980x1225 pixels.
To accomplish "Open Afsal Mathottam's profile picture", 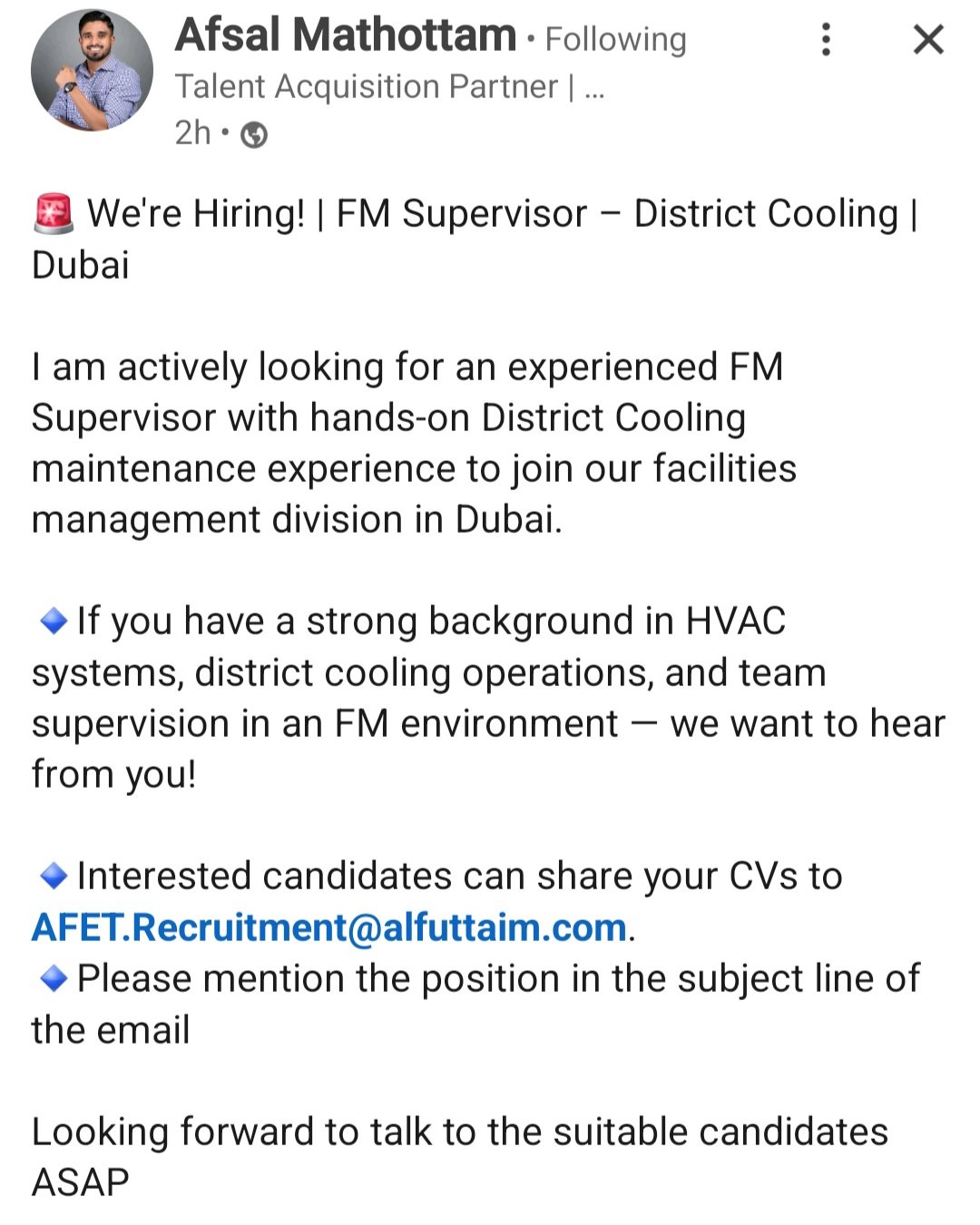I will point(92,71).
